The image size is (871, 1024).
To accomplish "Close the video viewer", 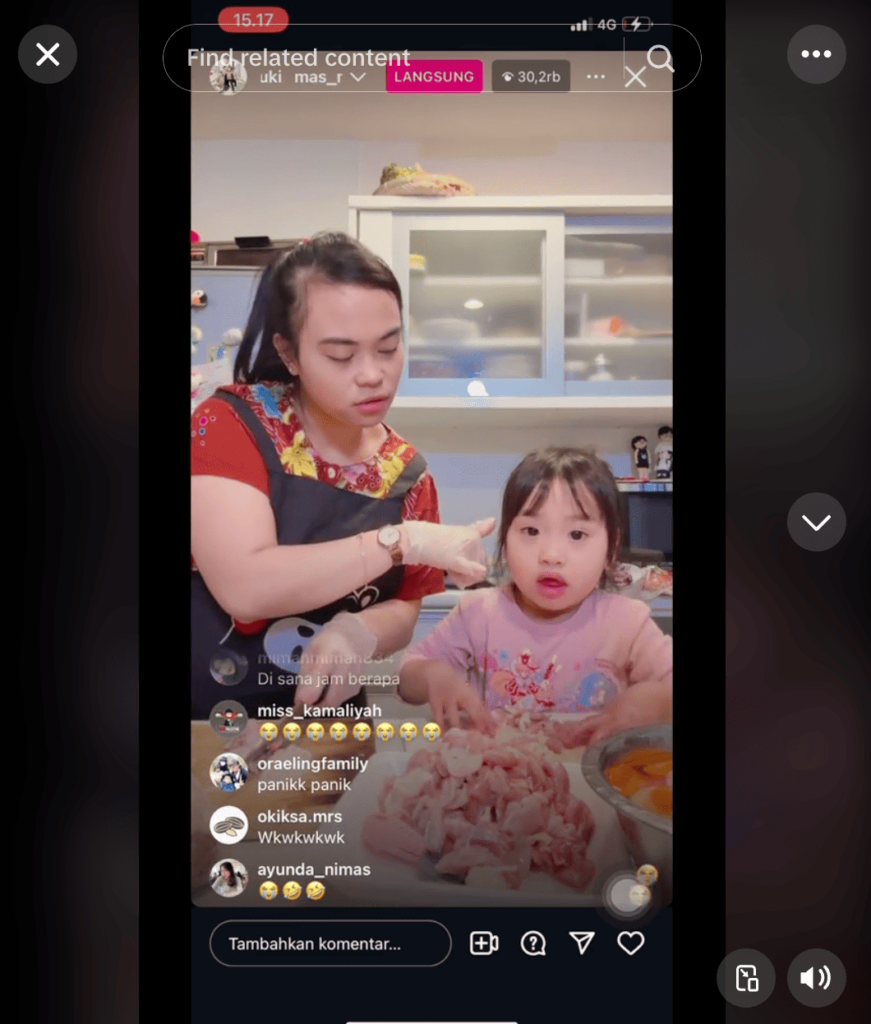I will [47, 54].
